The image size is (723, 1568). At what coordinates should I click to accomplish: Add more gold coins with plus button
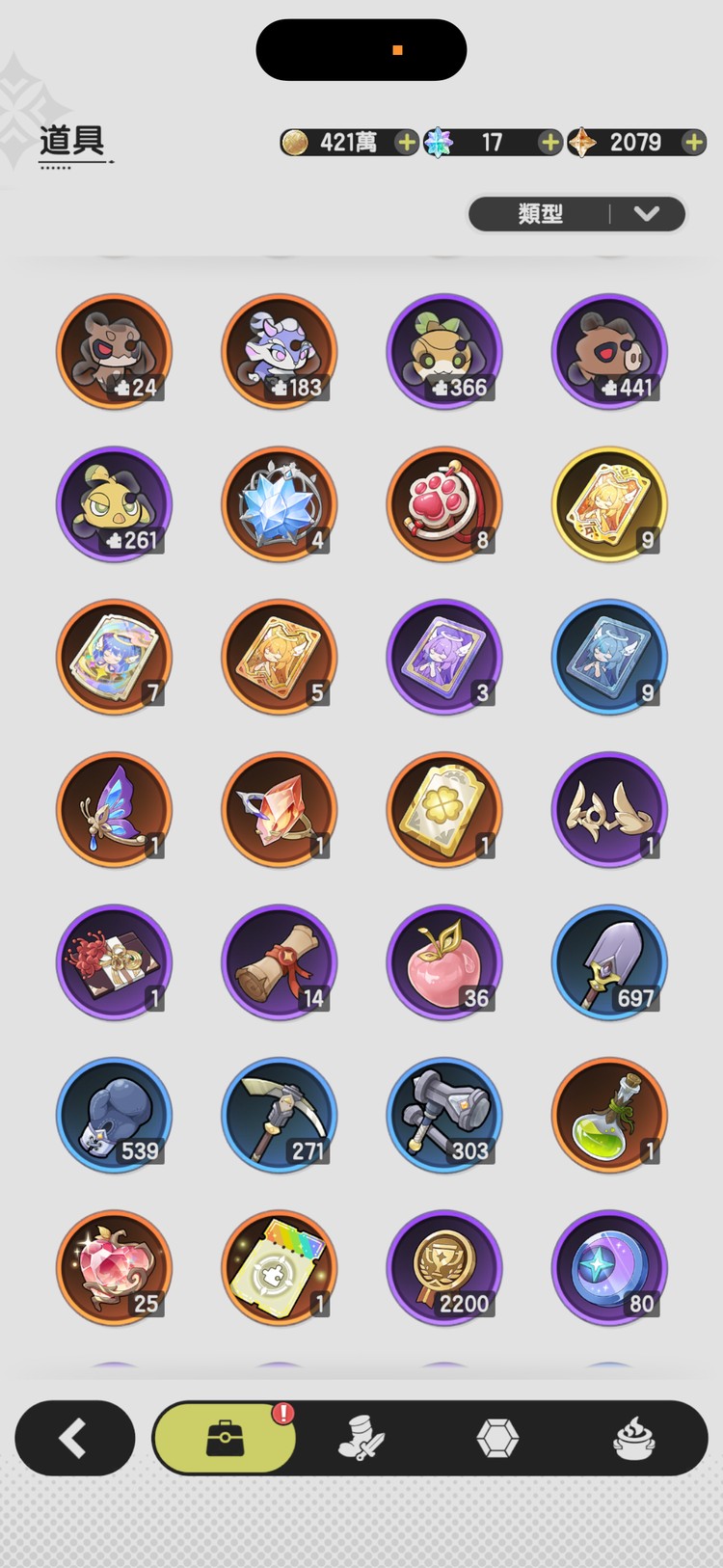(x=407, y=143)
